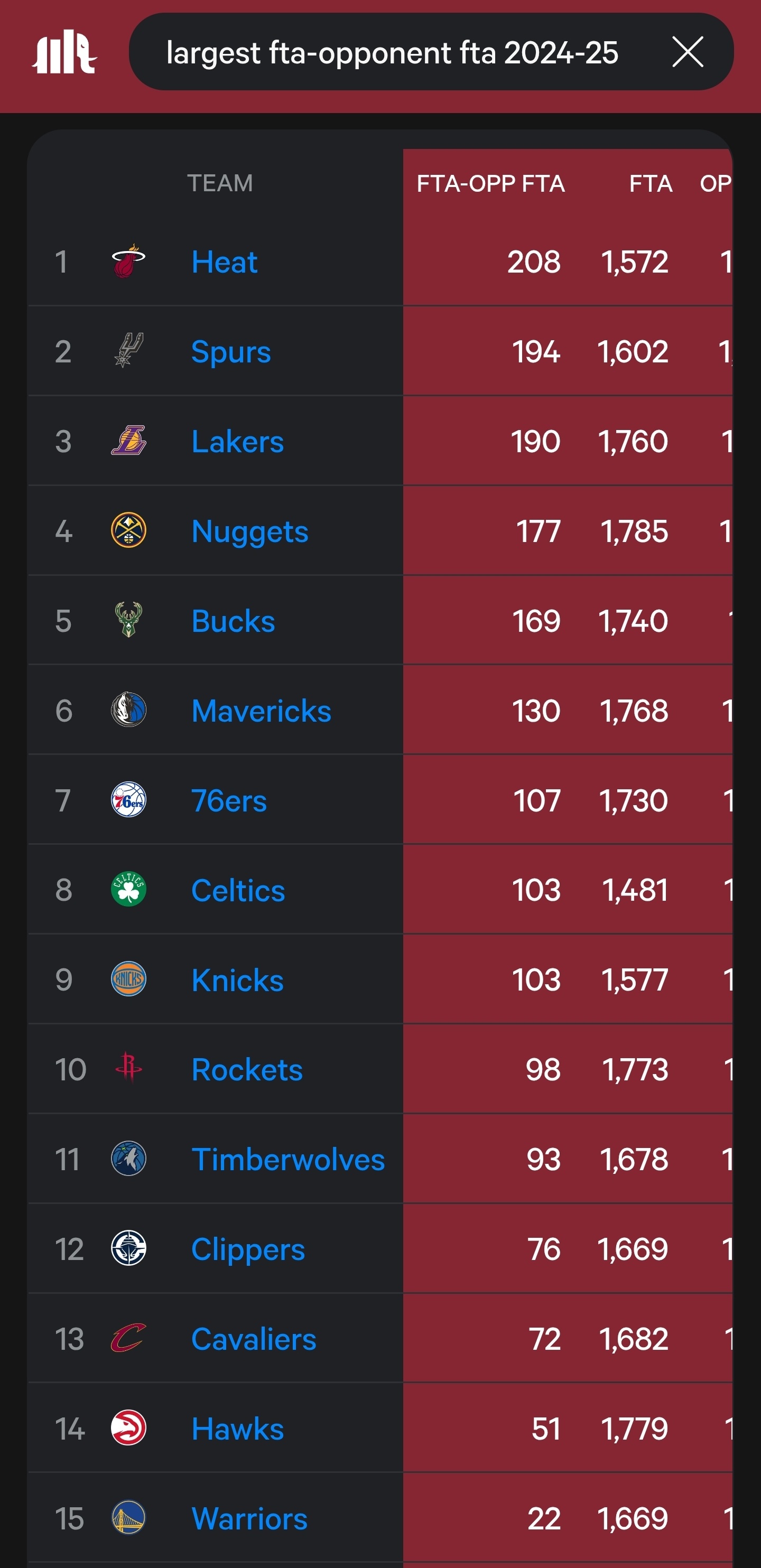
Task: Open the Hawks team link
Action: click(237, 1429)
